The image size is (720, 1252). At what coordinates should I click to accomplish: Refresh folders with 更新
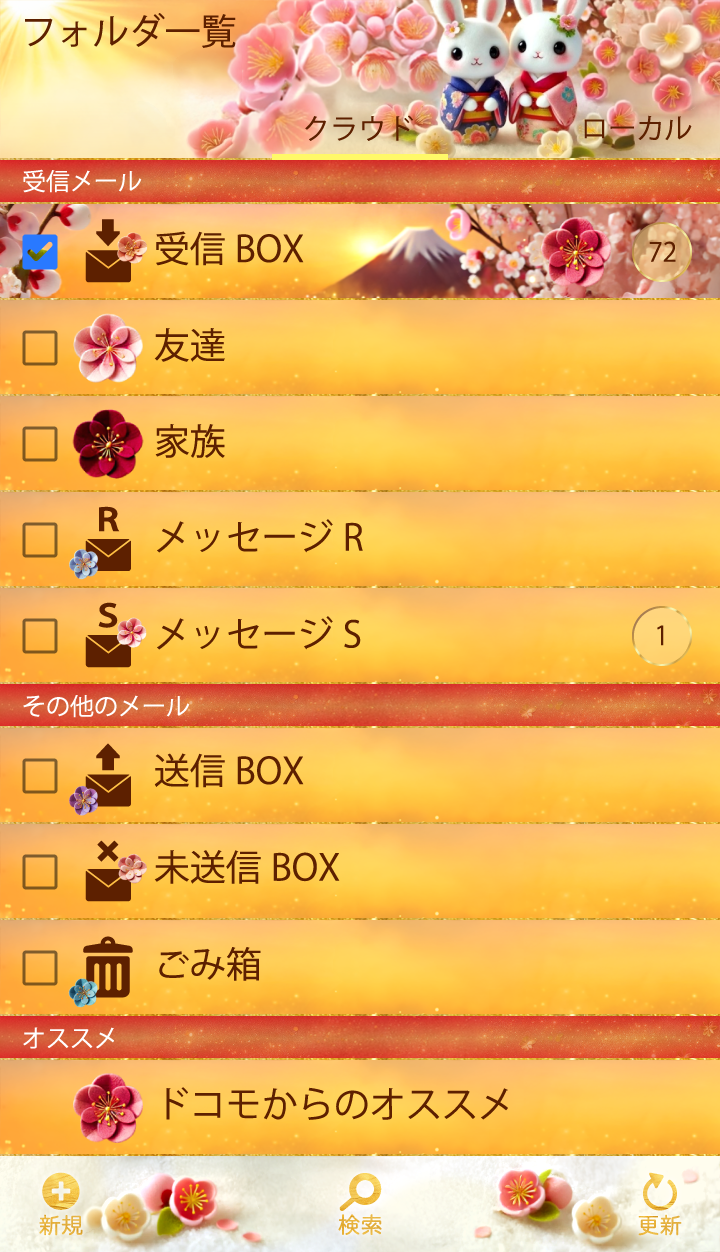click(659, 1205)
